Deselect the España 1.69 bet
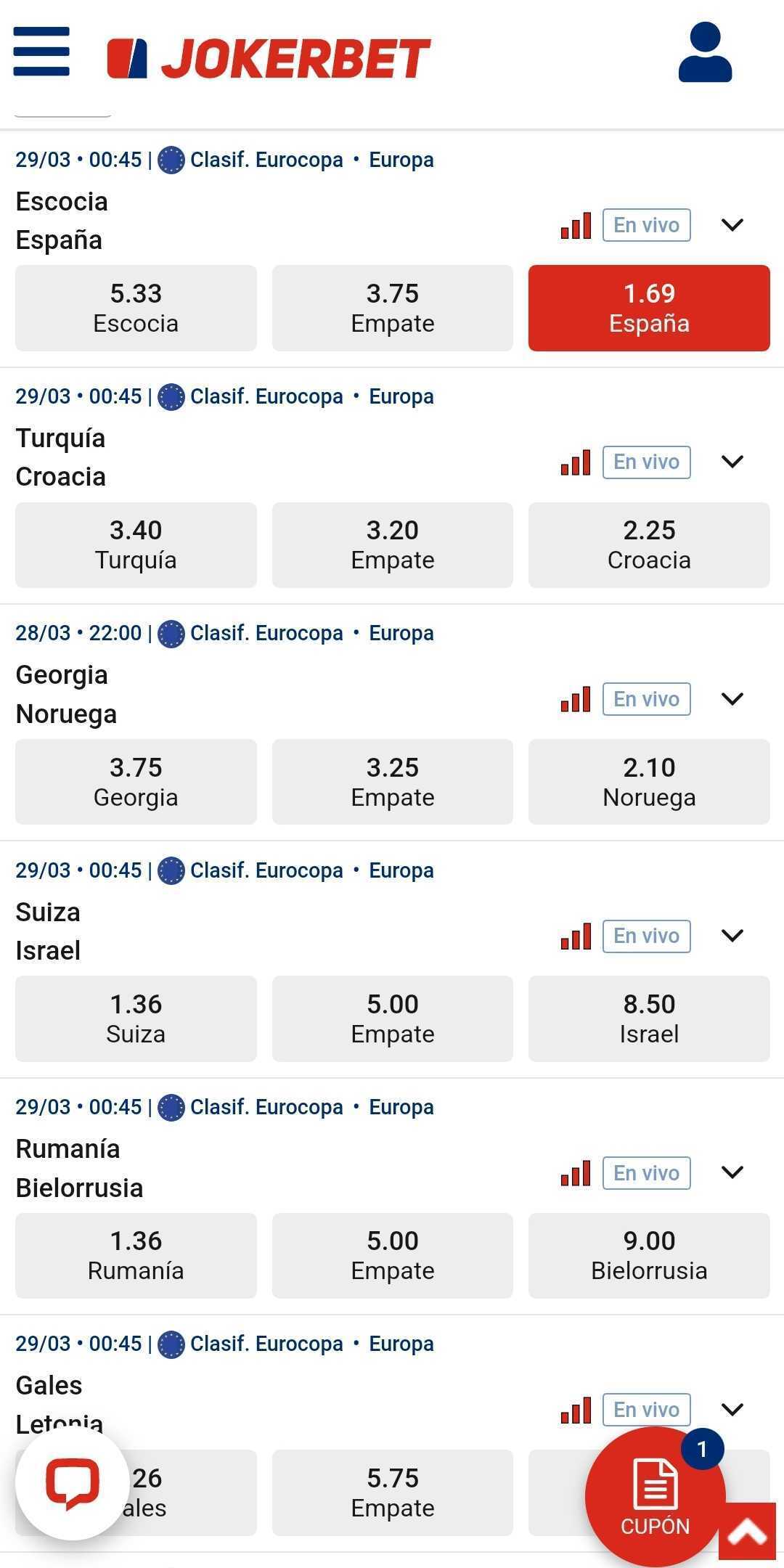This screenshot has height=1568, width=784. [x=649, y=308]
